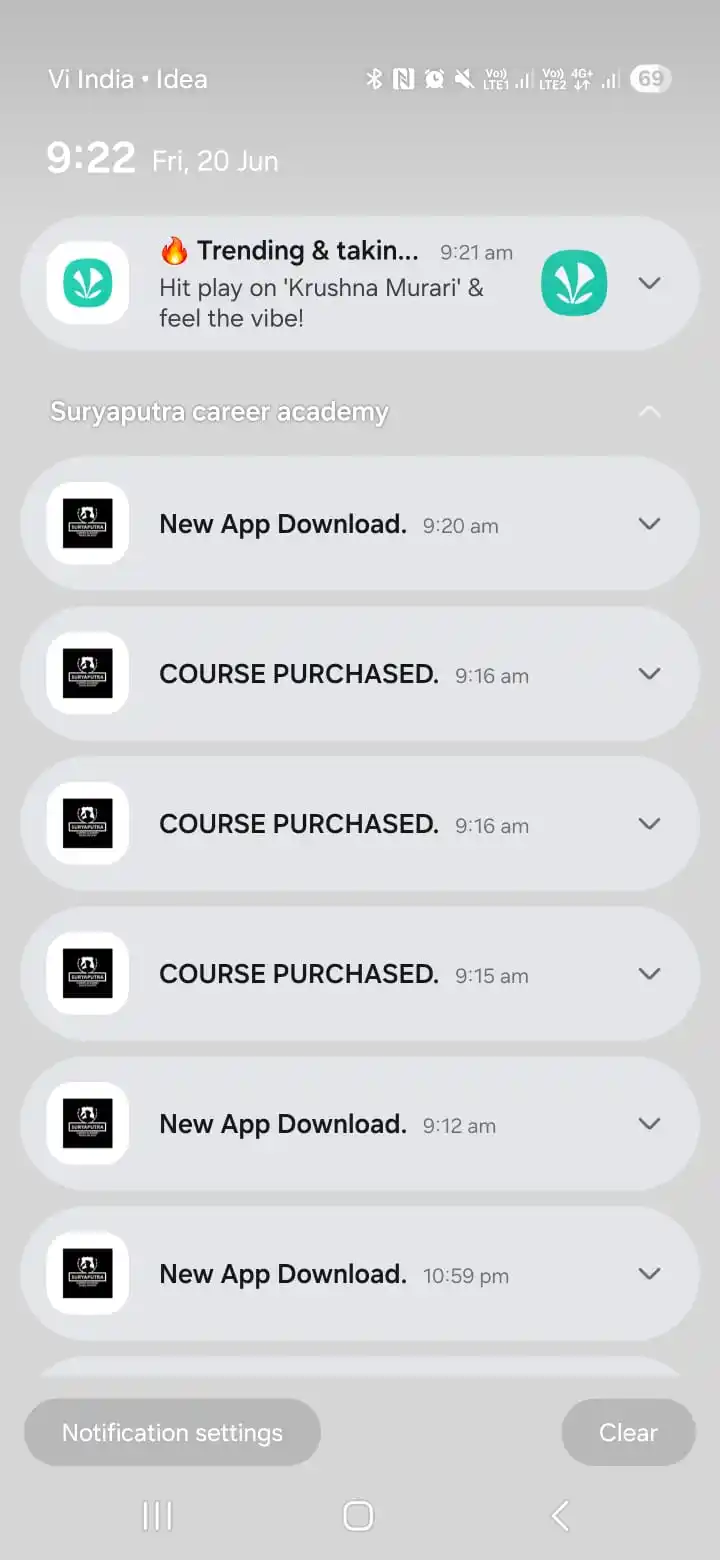Clear all notifications
The height and width of the screenshot is (1560, 720).
click(x=628, y=1433)
